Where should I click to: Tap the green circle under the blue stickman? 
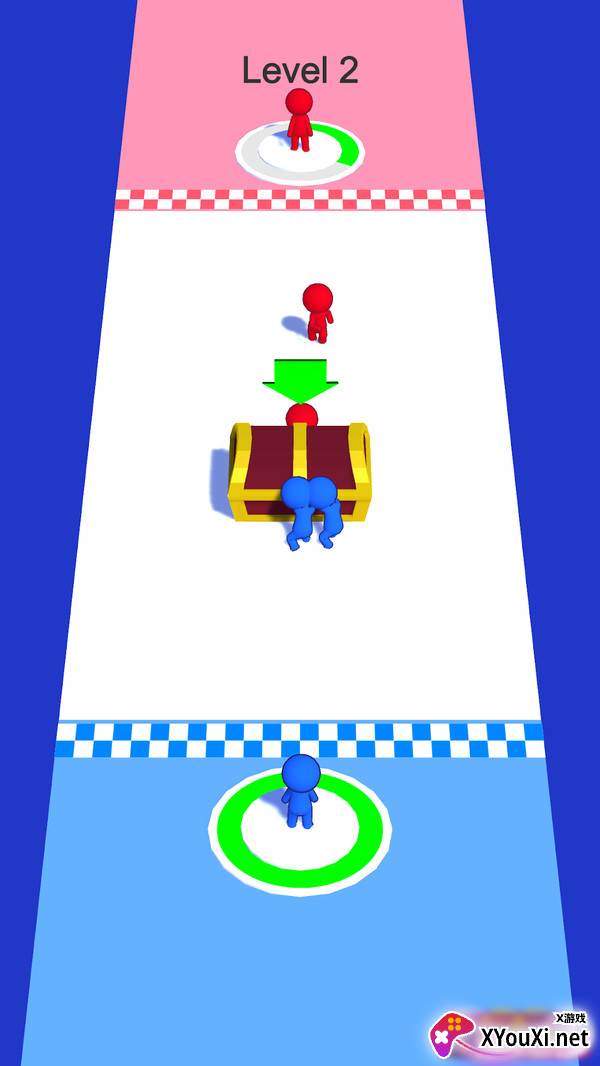pos(300,830)
